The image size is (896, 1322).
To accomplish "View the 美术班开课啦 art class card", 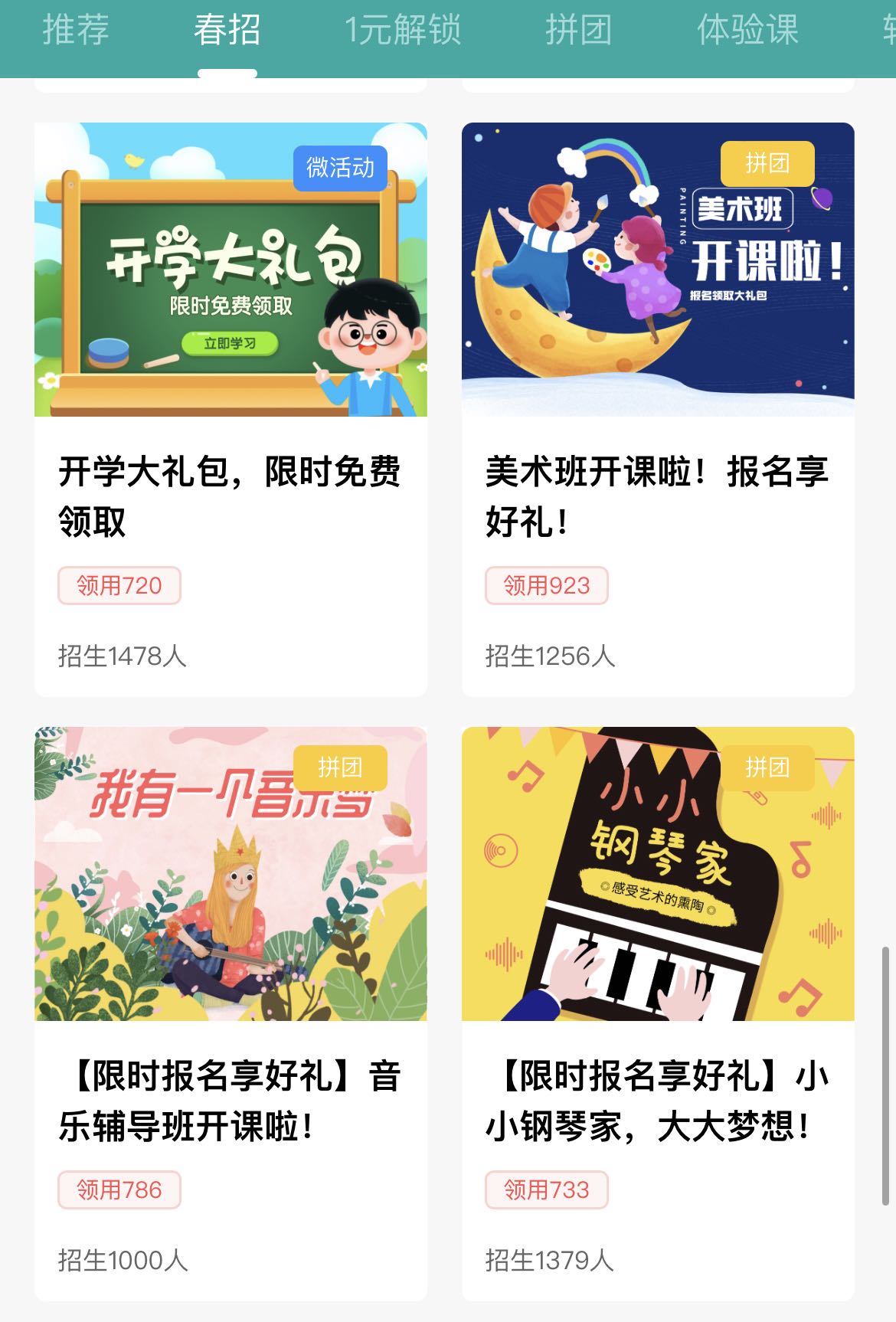I will [x=658, y=409].
